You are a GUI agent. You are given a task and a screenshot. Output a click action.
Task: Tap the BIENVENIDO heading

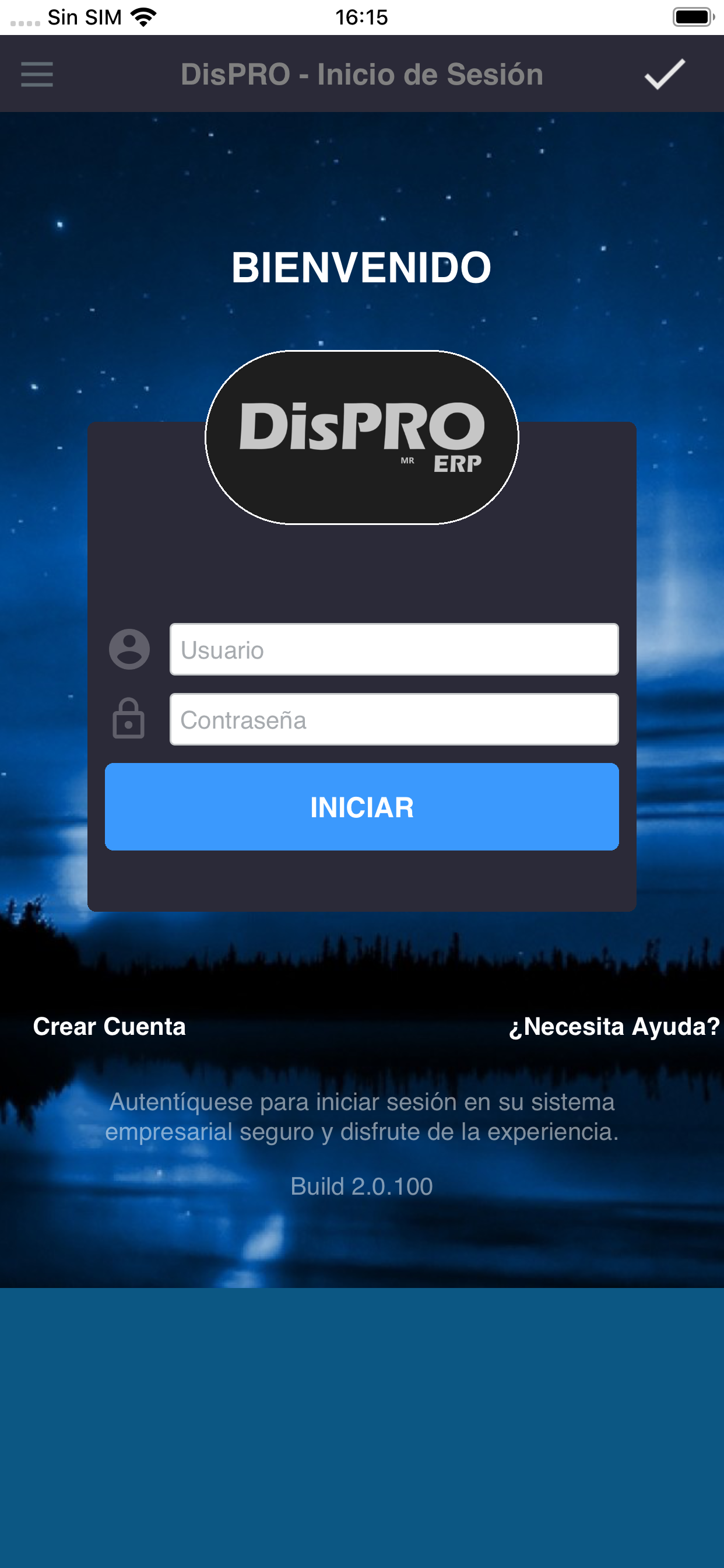pos(361,266)
